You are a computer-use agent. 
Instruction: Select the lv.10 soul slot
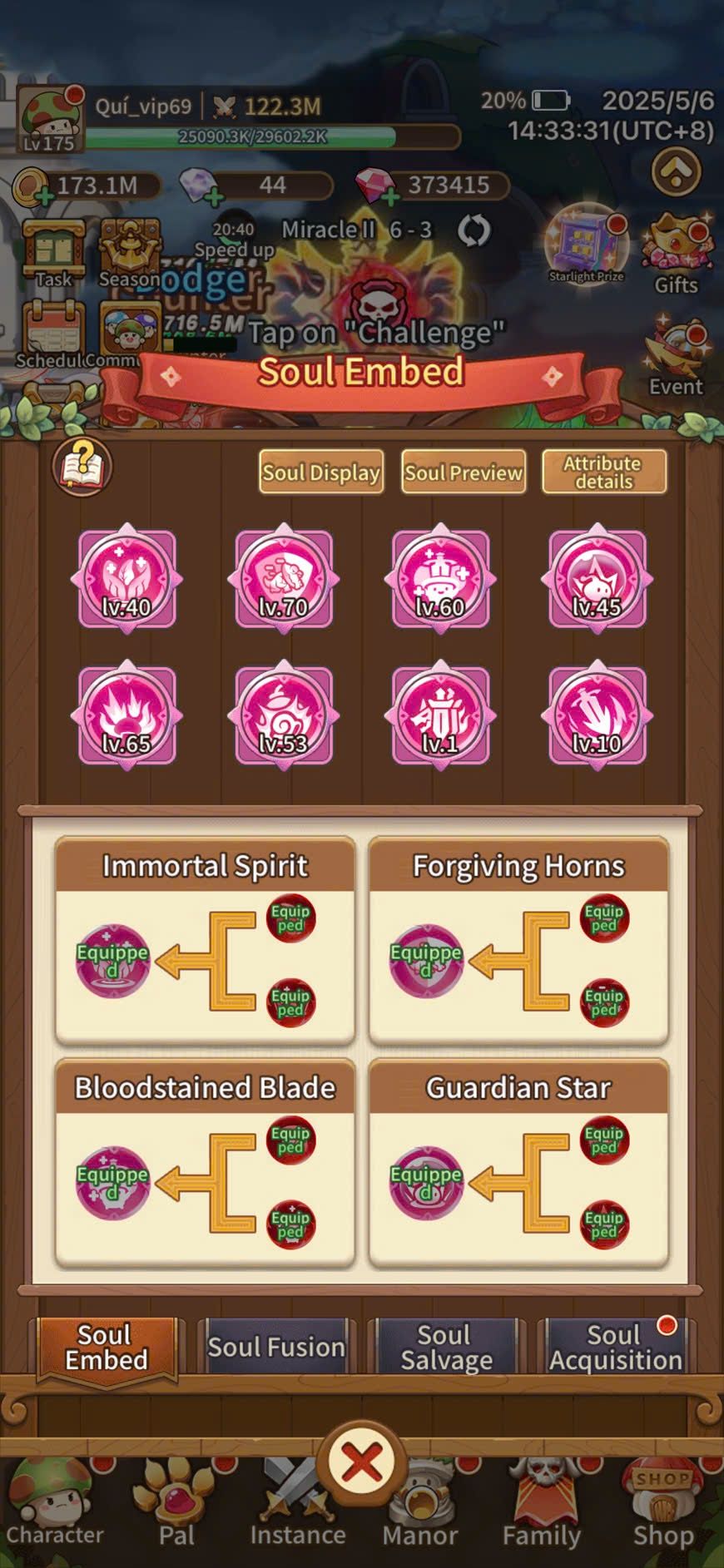pos(597,715)
